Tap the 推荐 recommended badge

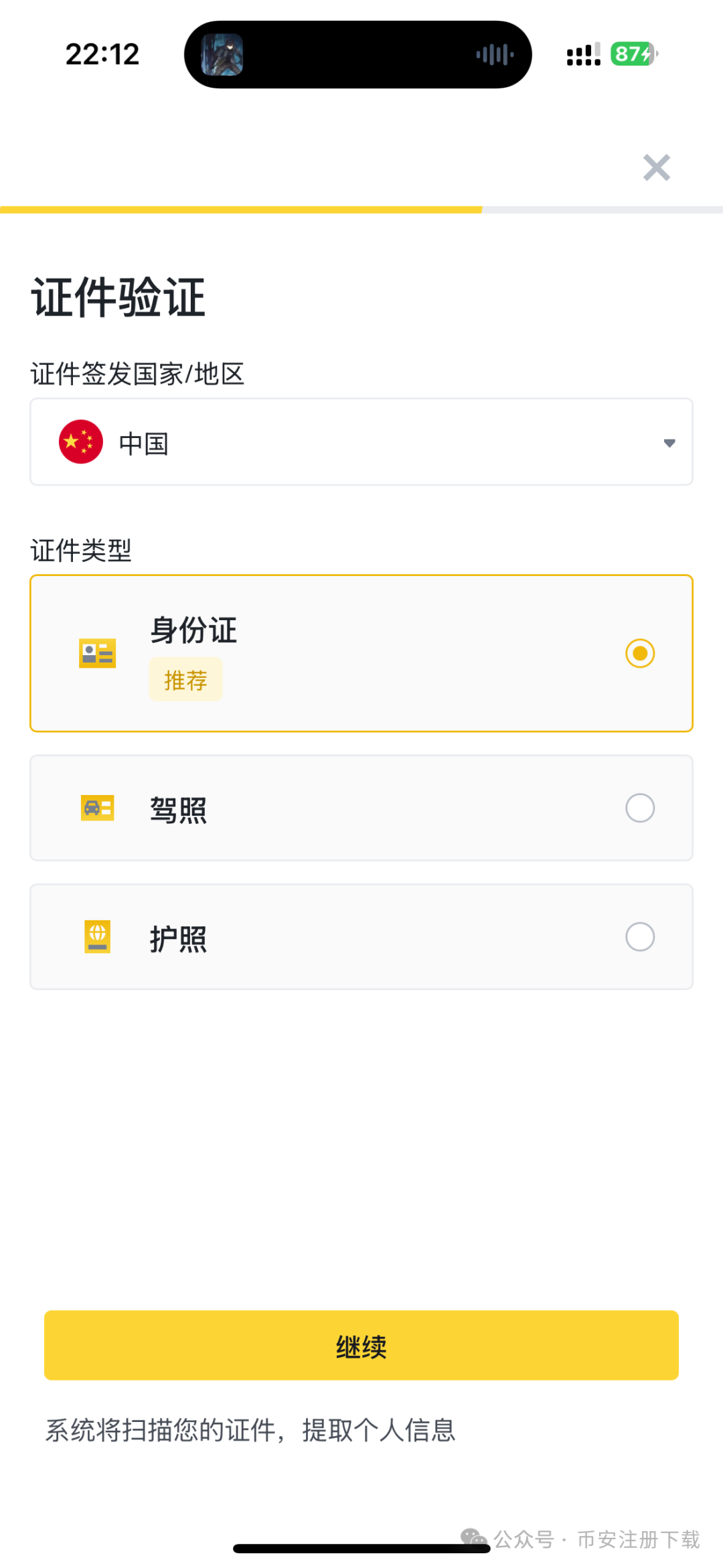pyautogui.click(x=185, y=679)
